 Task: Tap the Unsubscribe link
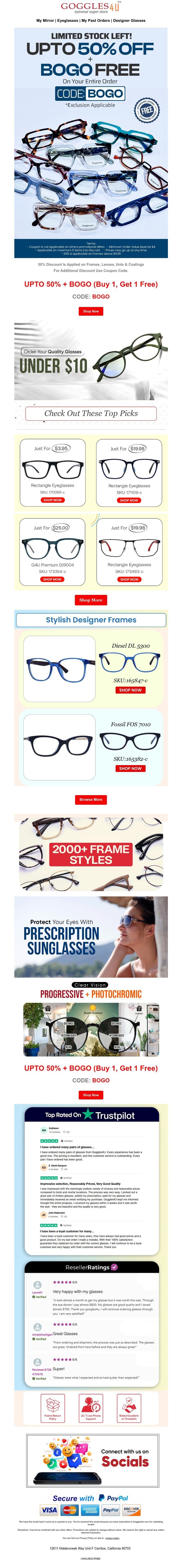click(x=91, y=1559)
